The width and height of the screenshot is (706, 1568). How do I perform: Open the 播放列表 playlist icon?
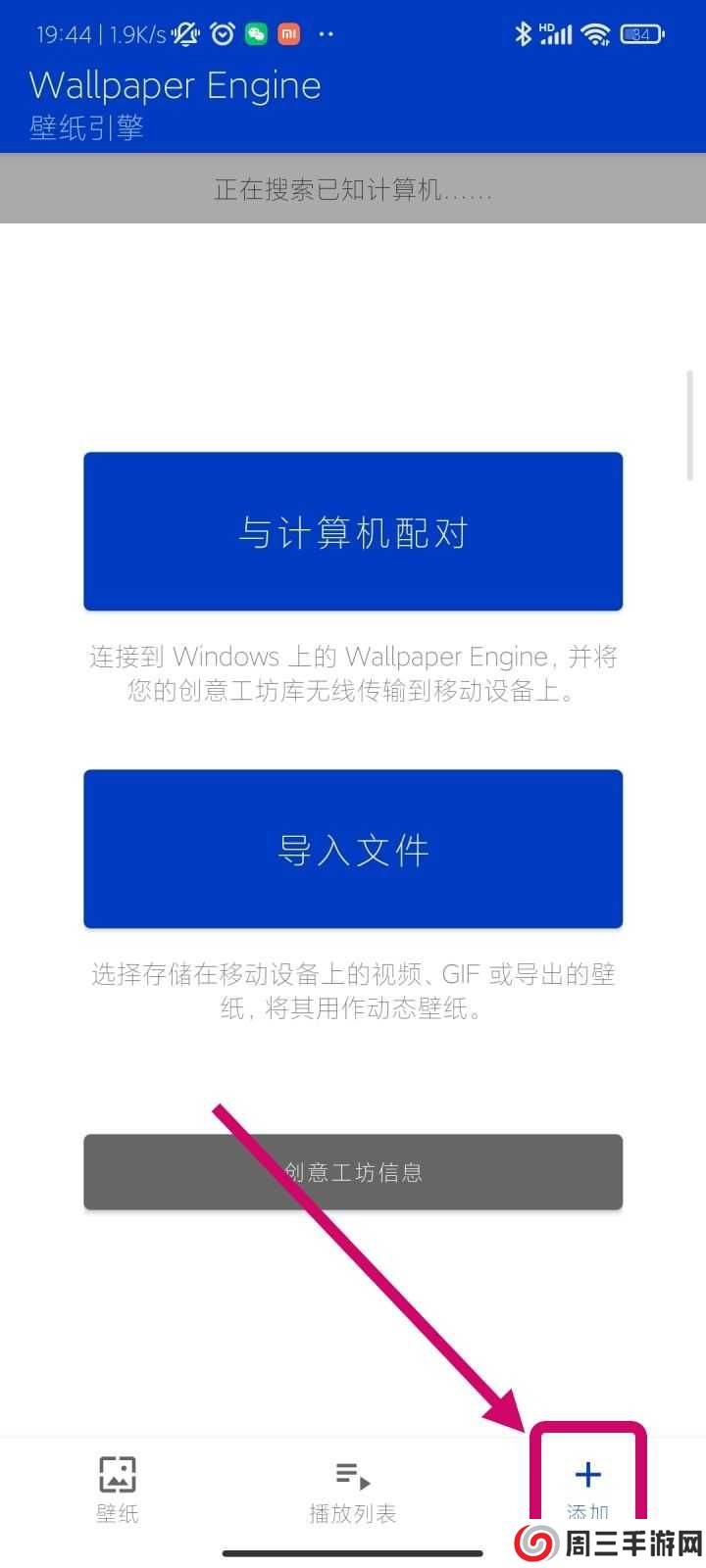(352, 1474)
